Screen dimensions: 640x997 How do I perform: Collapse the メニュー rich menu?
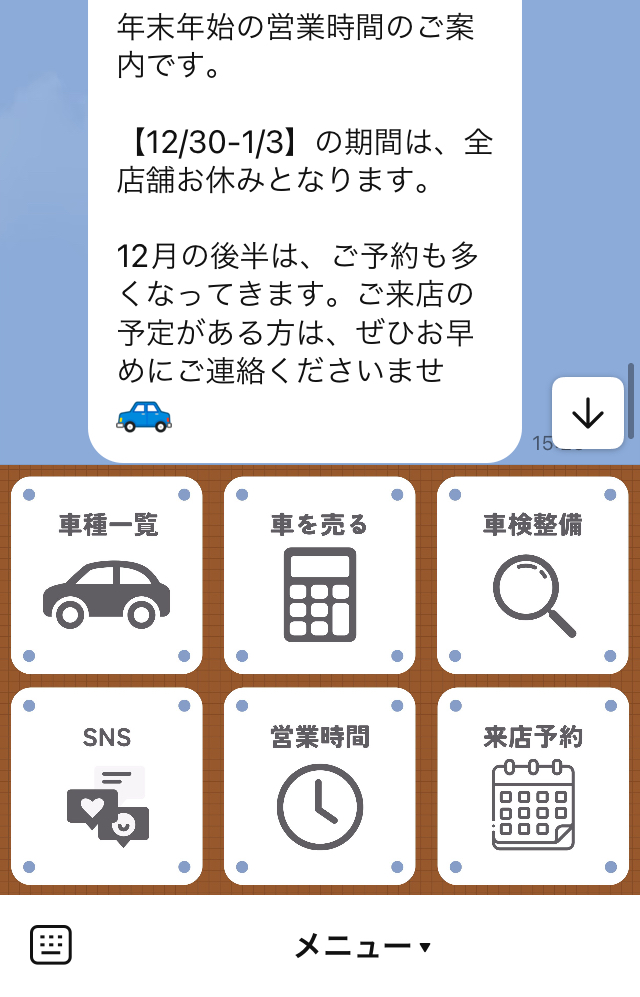[362, 946]
